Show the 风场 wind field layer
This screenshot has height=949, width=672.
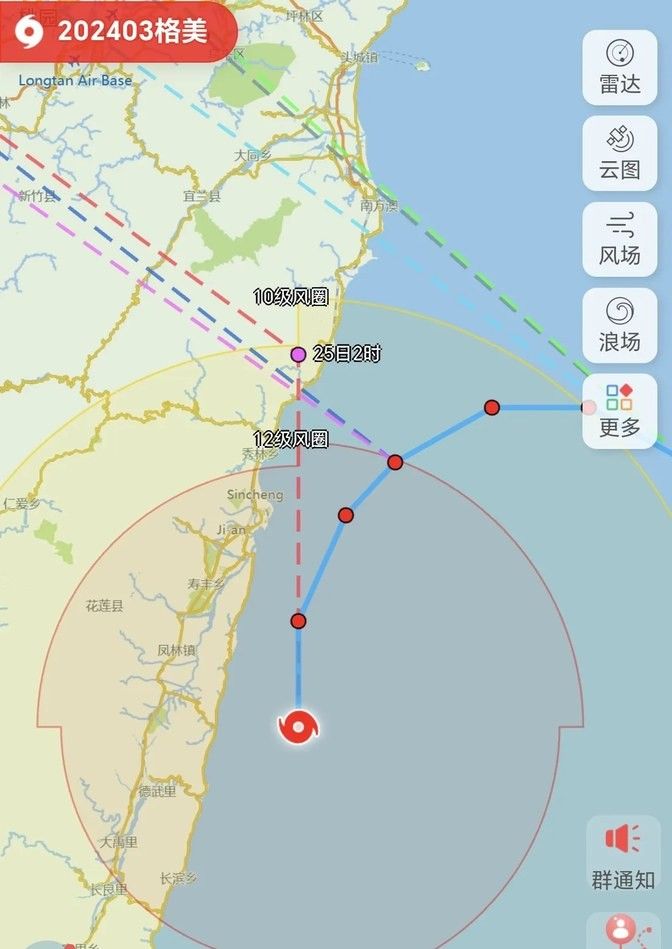click(x=619, y=239)
